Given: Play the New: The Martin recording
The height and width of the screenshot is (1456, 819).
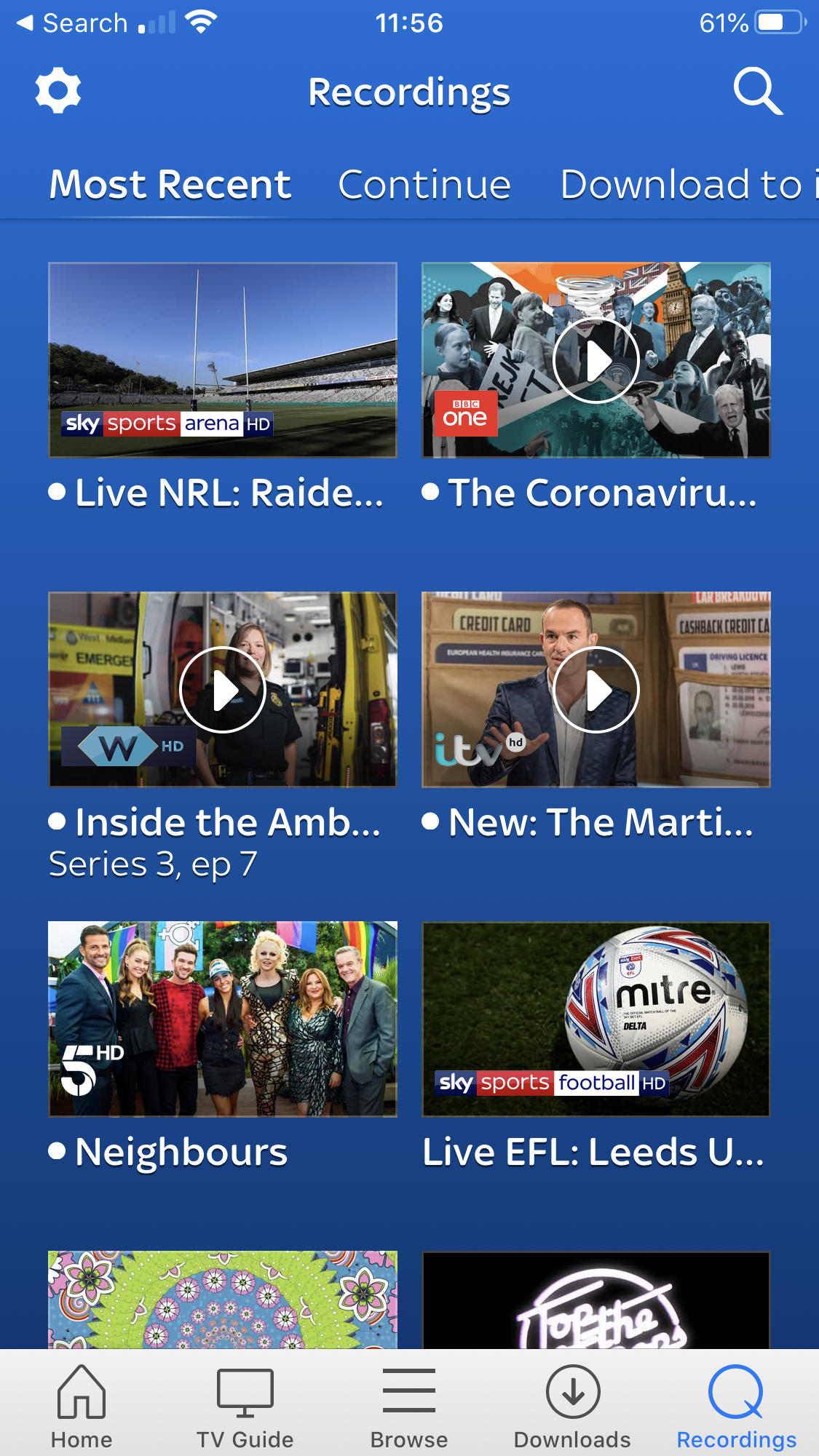Looking at the screenshot, I should [x=596, y=690].
